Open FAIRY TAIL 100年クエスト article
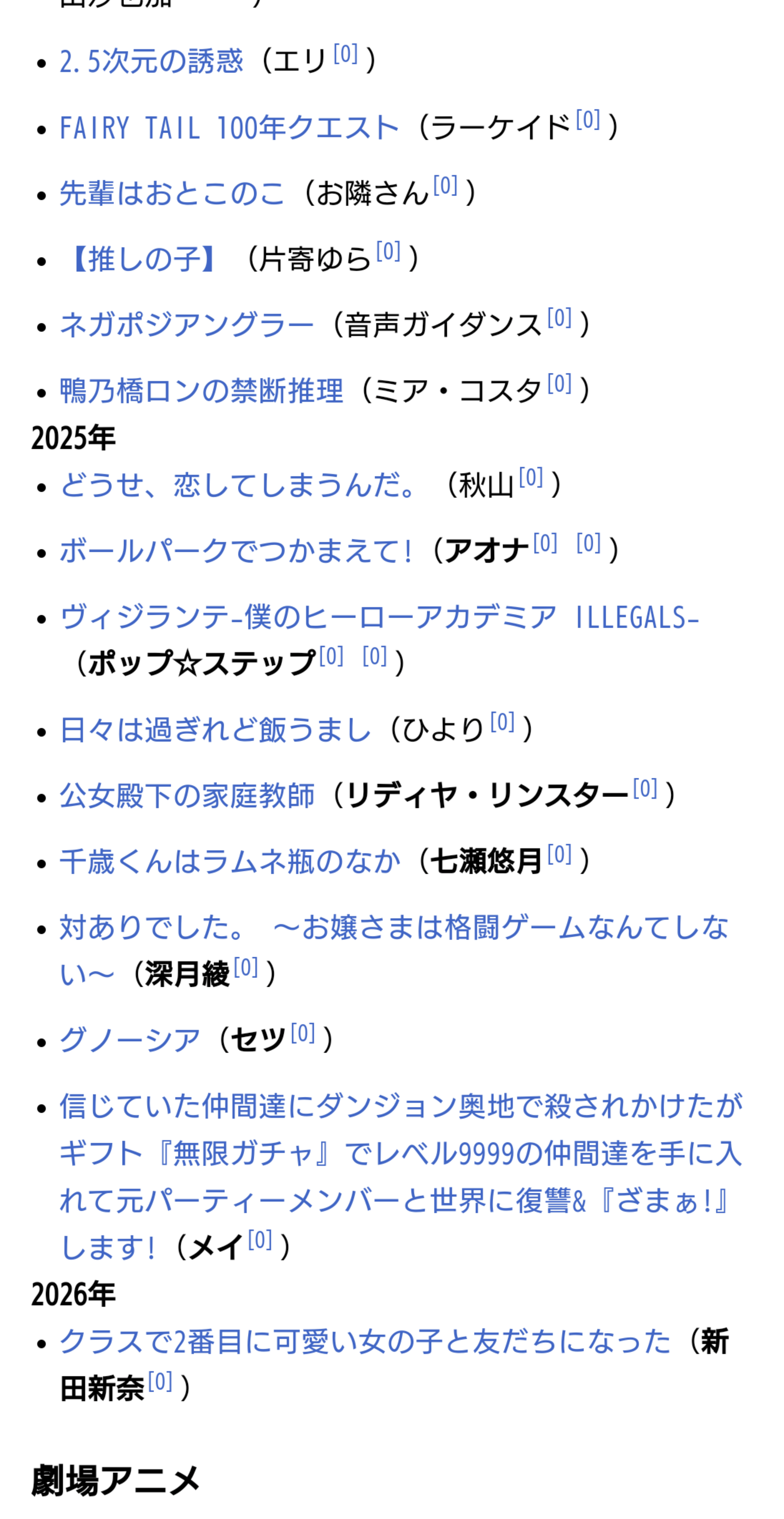 (229, 128)
